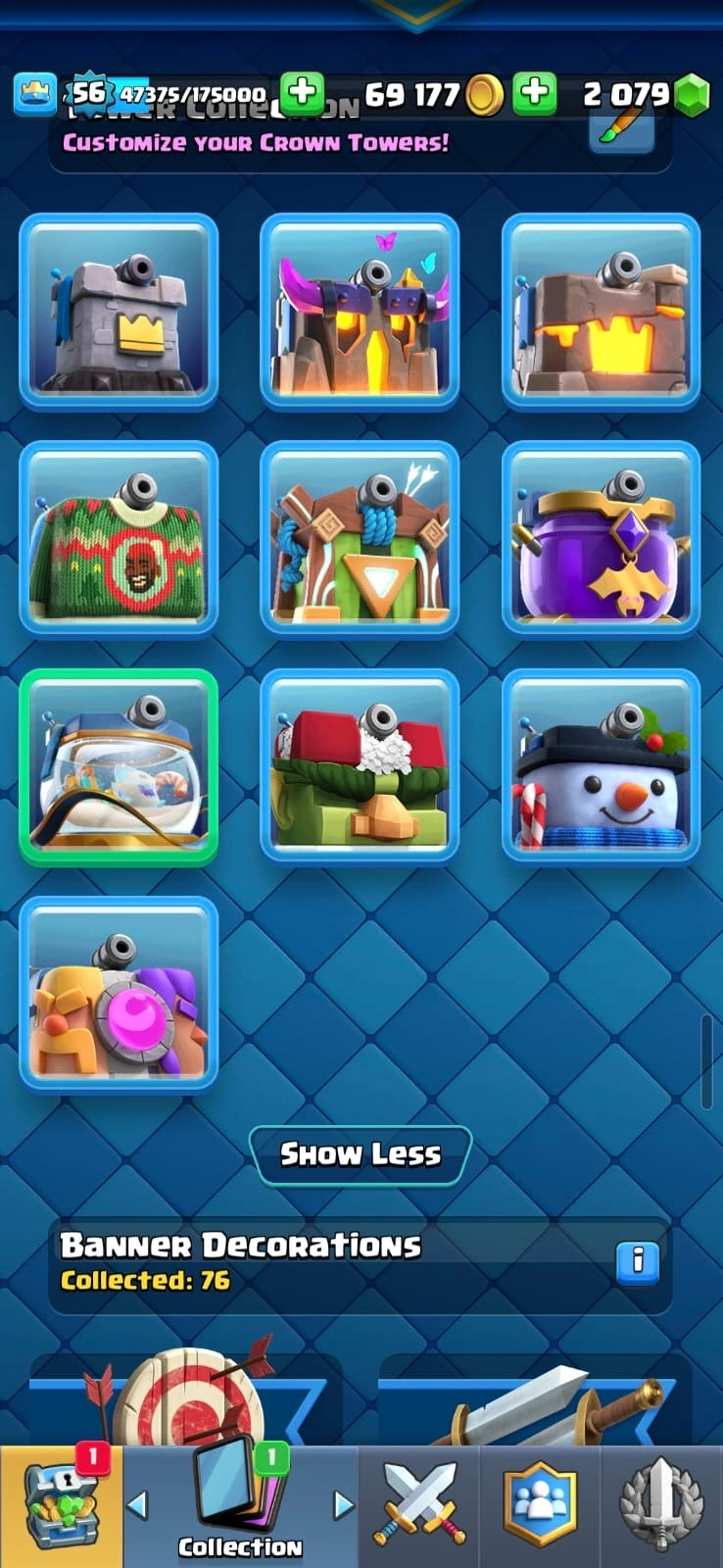Buy gems using the green plus button
This screenshot has height=1568, width=723.
(x=534, y=94)
